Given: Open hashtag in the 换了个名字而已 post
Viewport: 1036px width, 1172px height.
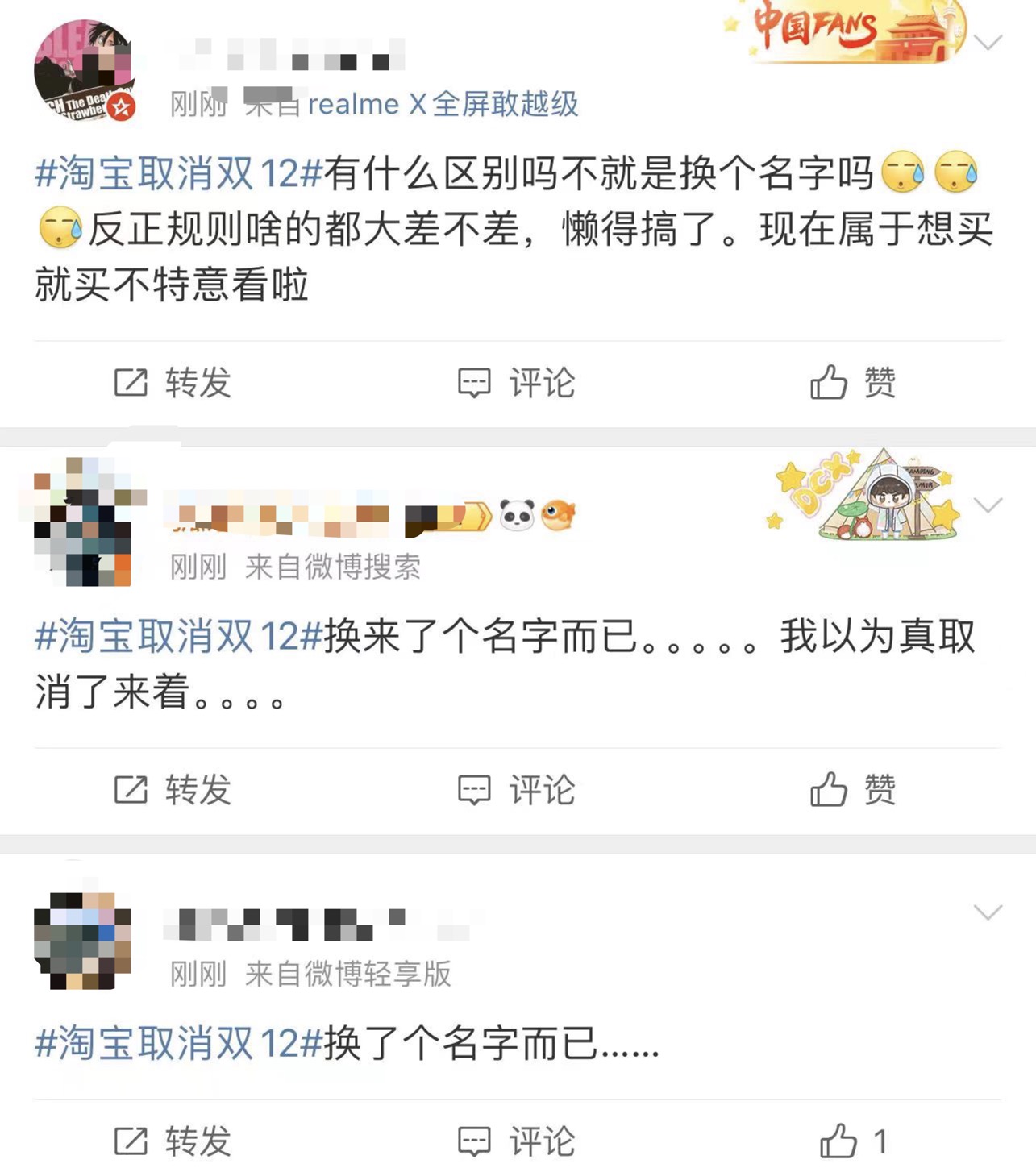Looking at the screenshot, I should coord(178,1044).
